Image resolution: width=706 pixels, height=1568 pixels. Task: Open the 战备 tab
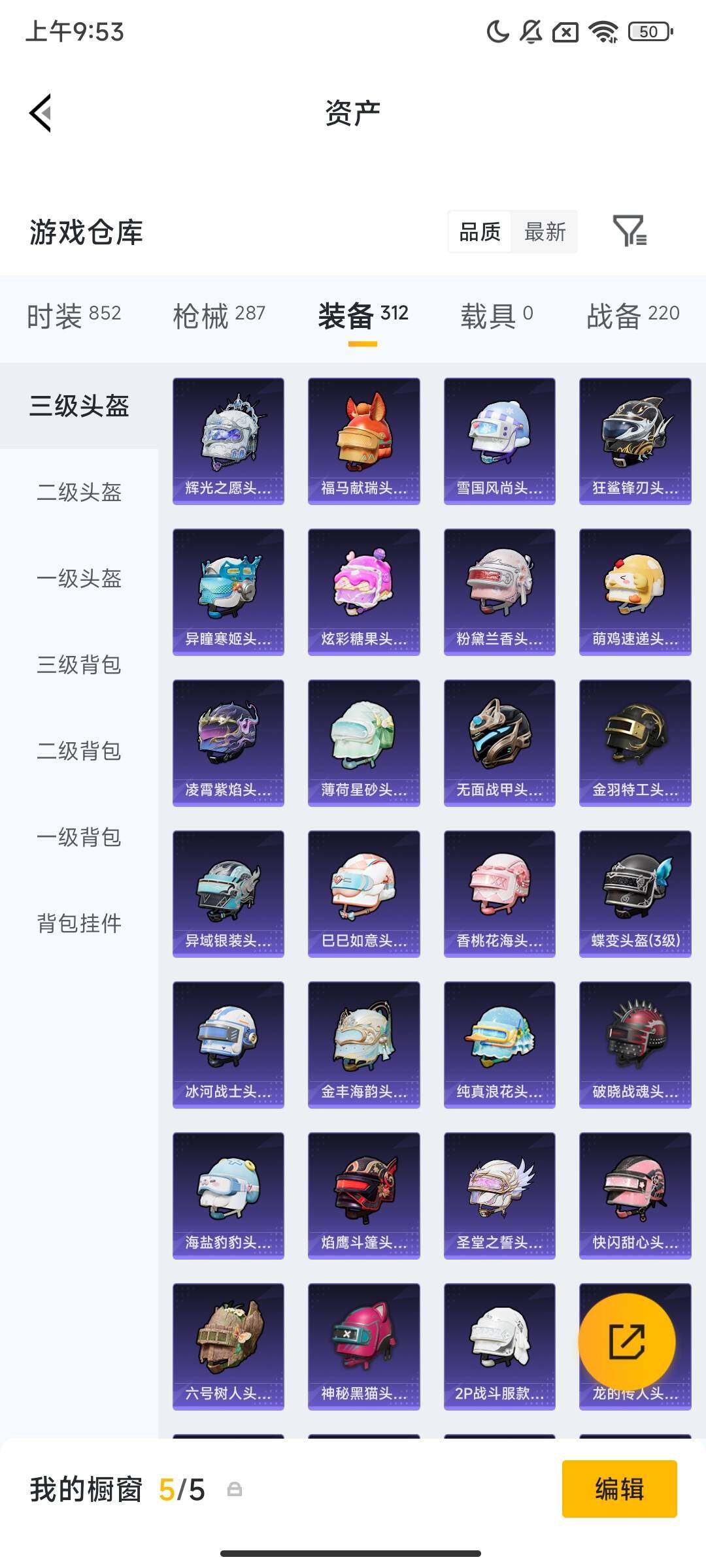click(x=631, y=316)
